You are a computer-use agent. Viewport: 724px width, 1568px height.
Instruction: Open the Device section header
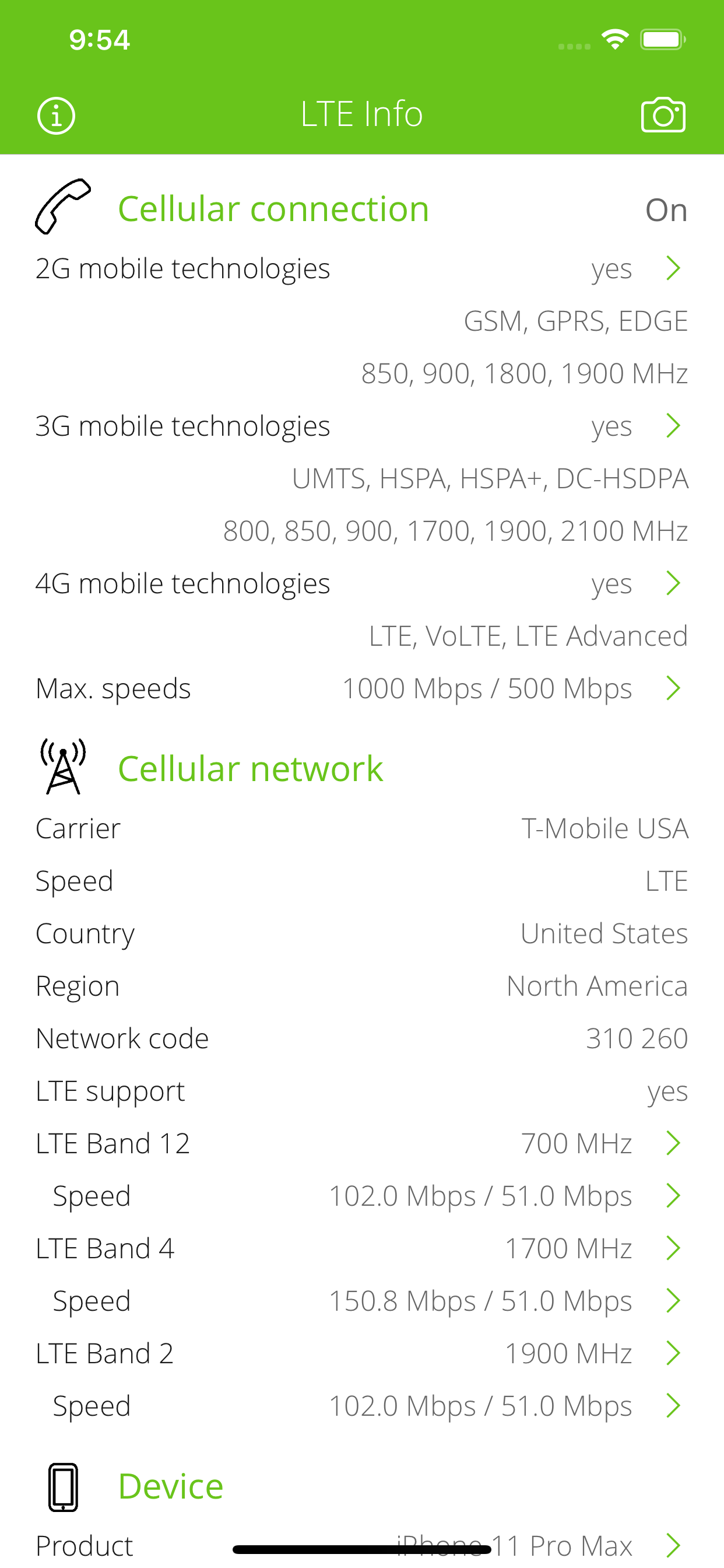click(170, 1485)
